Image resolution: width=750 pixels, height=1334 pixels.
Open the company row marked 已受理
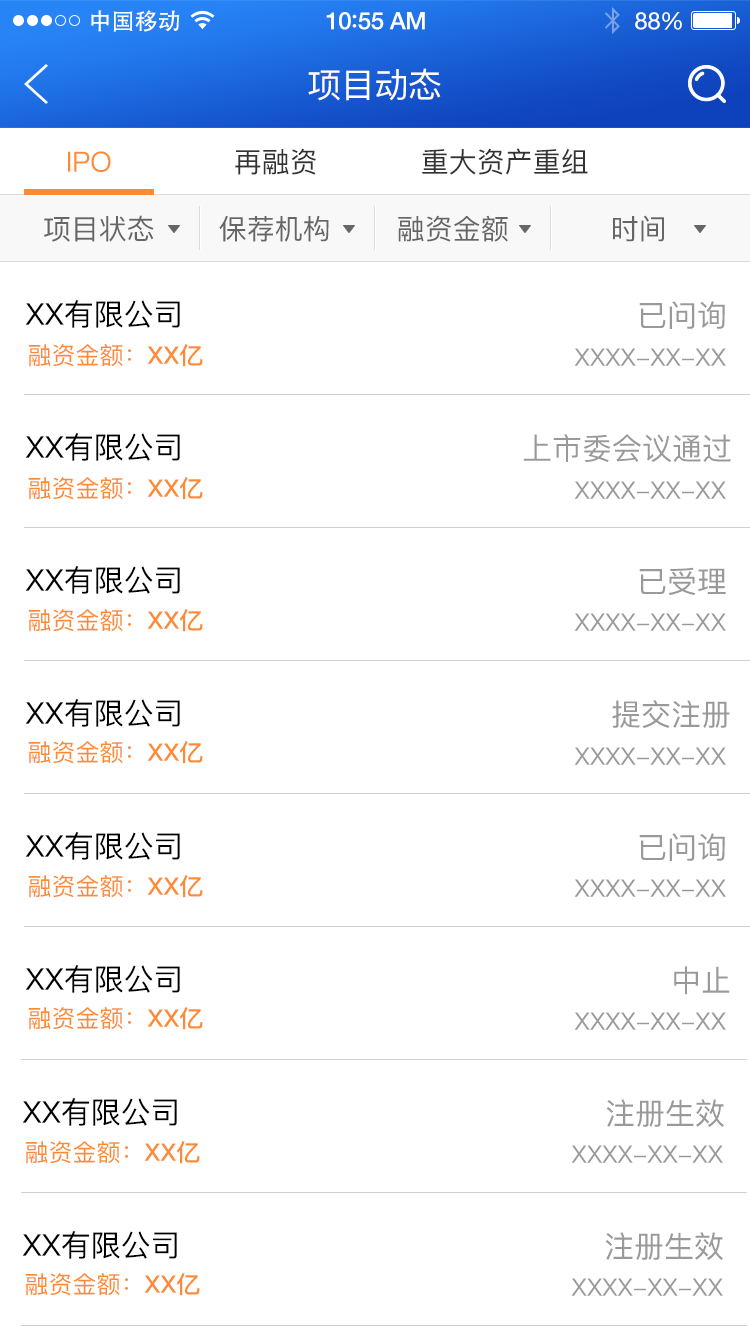pos(375,595)
